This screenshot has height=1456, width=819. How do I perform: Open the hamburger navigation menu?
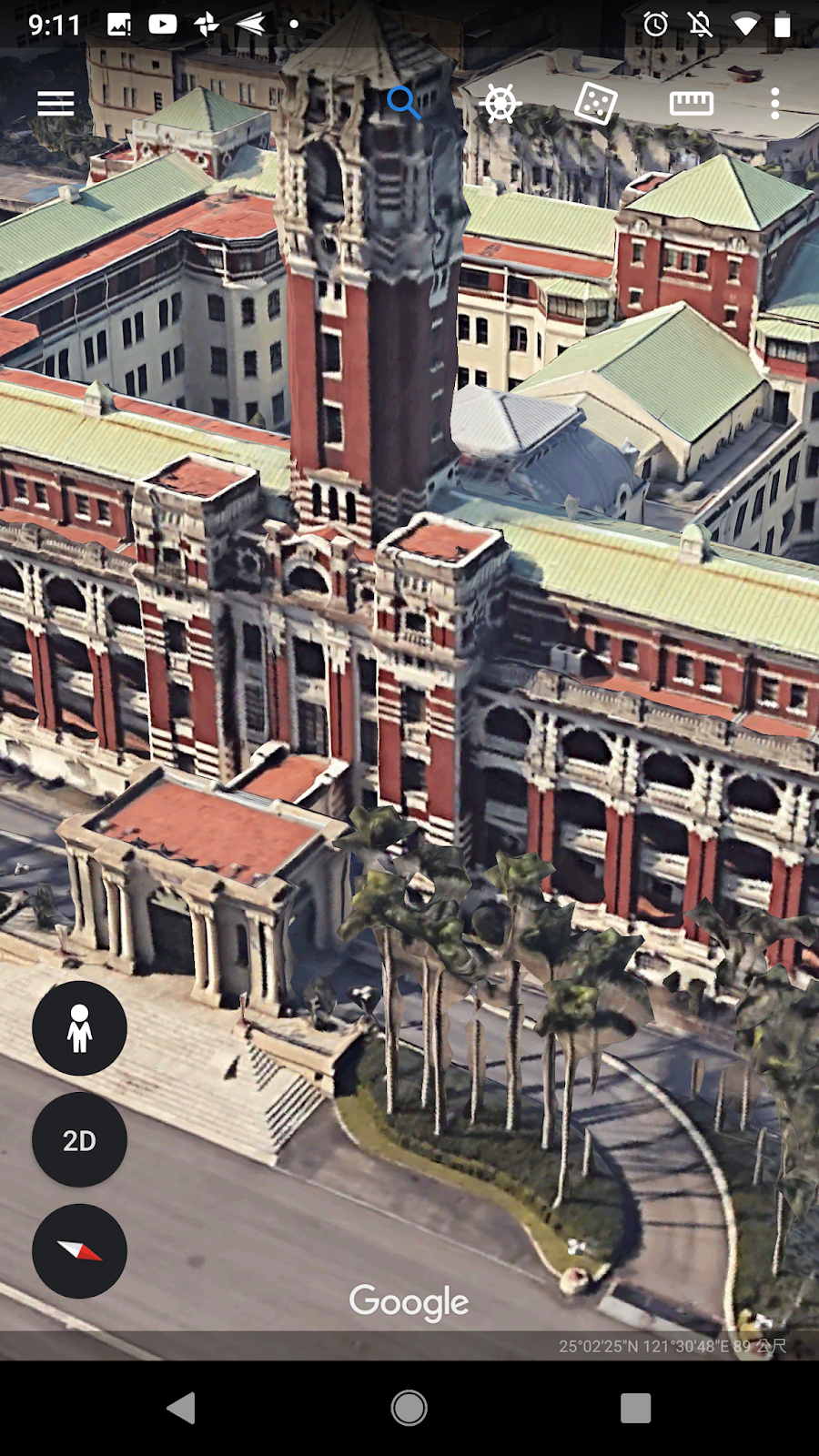point(56,104)
